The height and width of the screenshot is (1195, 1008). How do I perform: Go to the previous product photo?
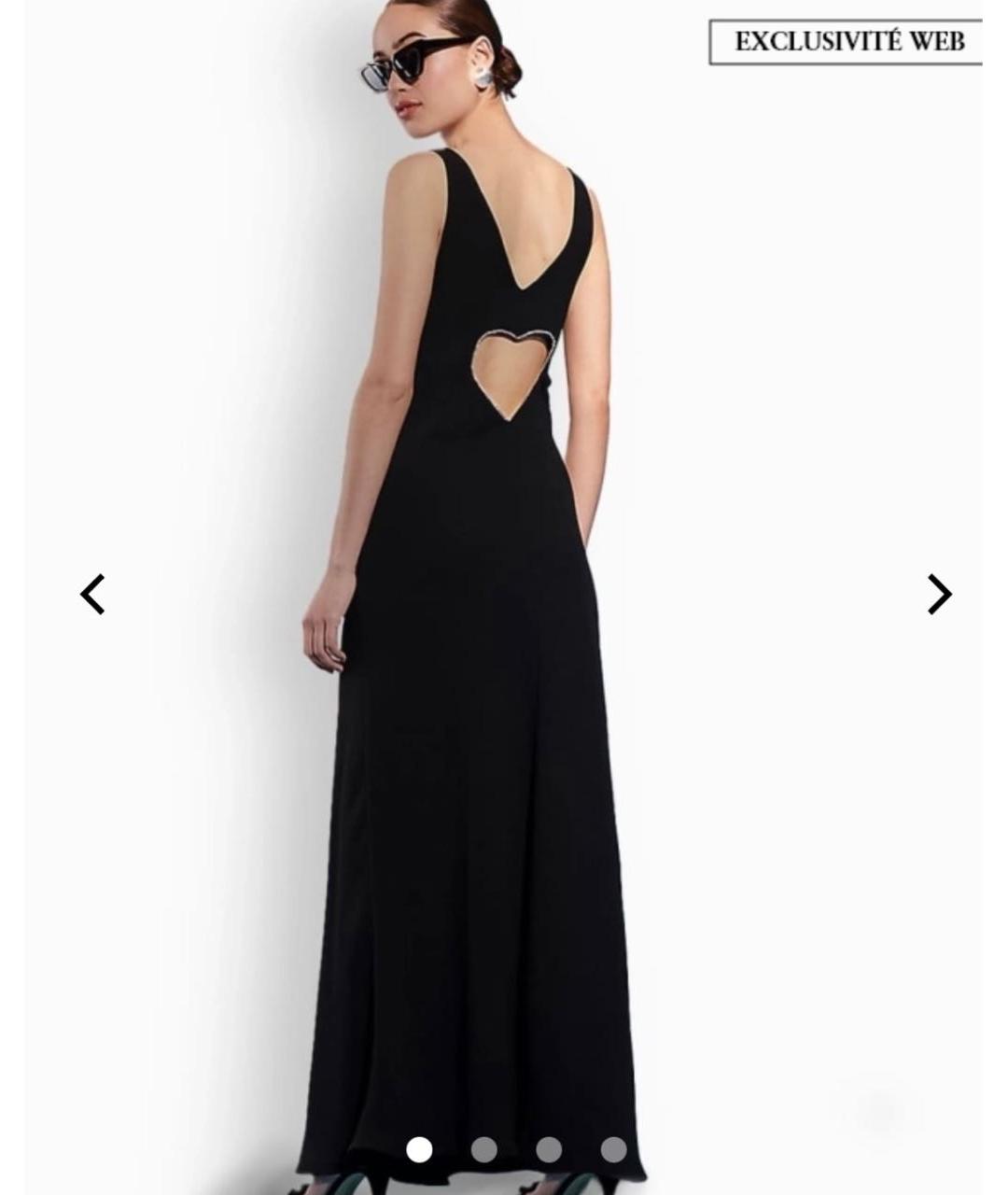coord(92,594)
